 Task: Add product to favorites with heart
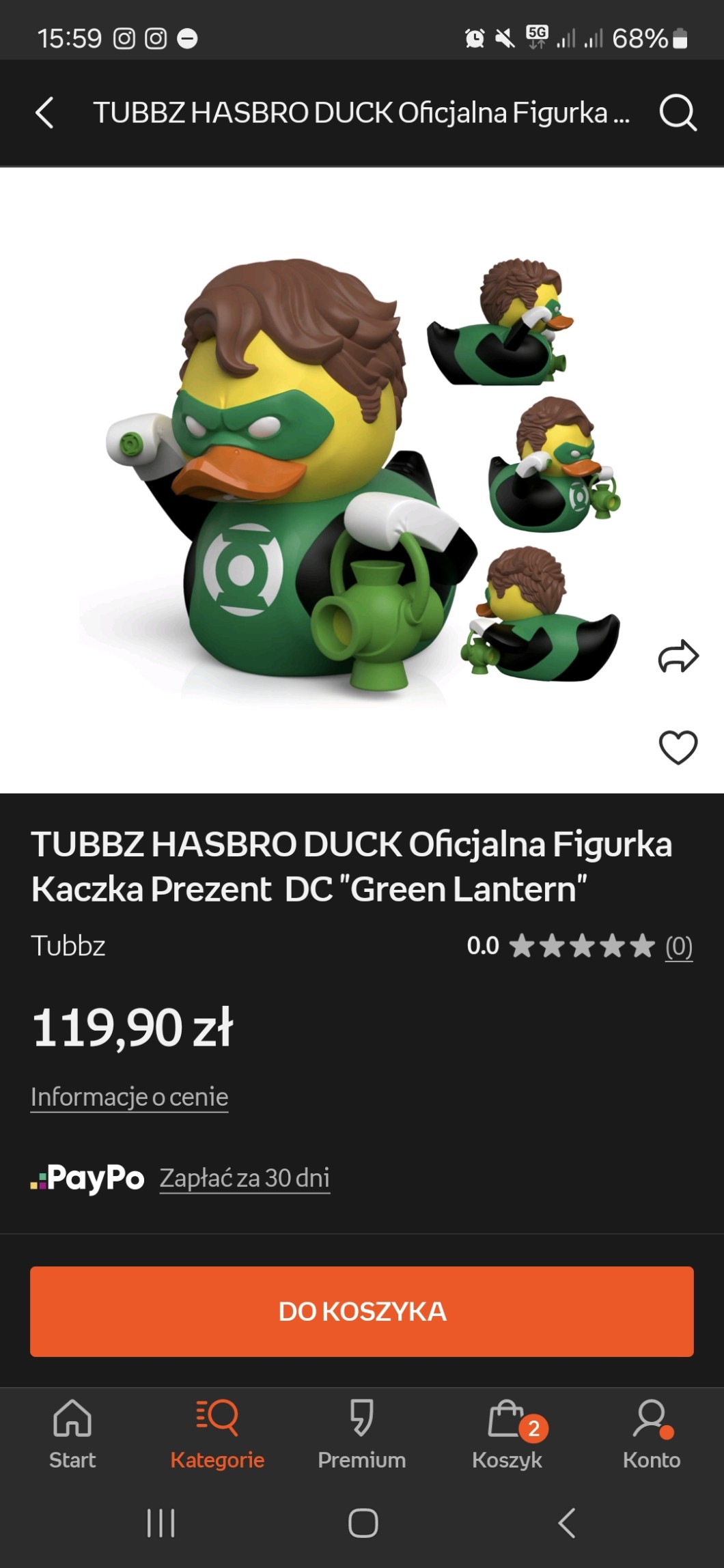point(678,746)
